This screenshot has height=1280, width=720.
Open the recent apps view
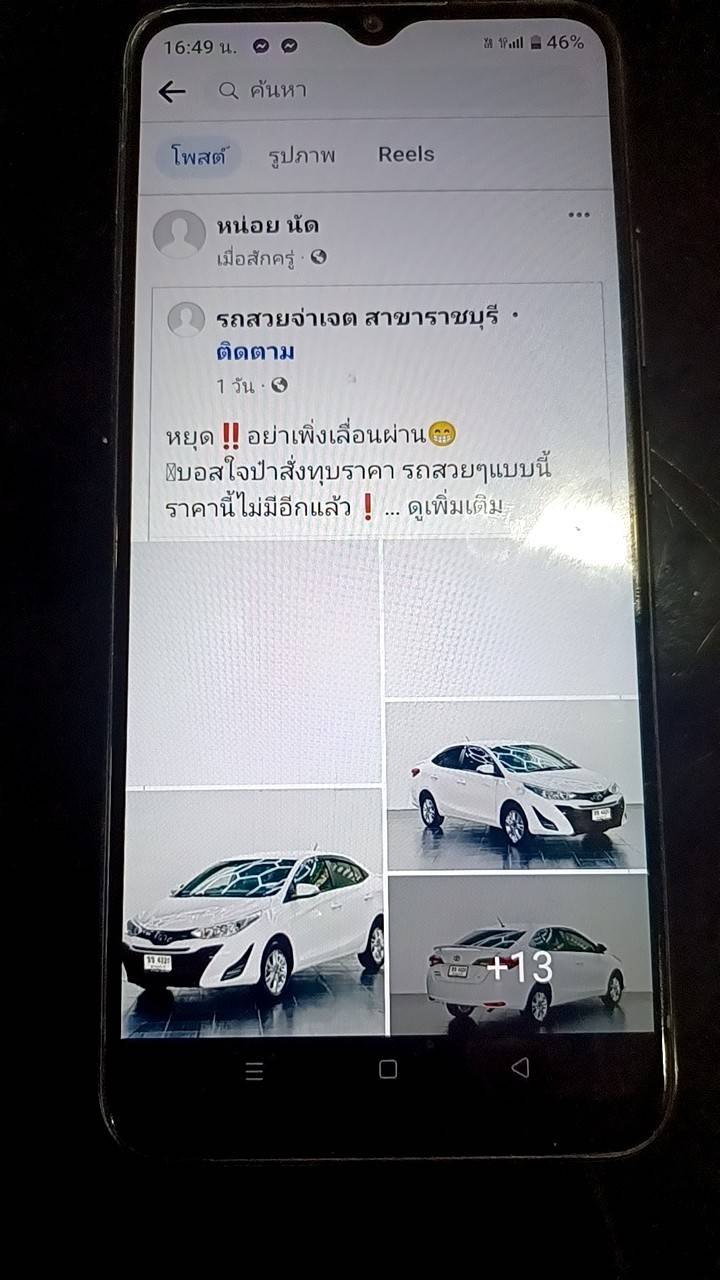coord(255,1071)
